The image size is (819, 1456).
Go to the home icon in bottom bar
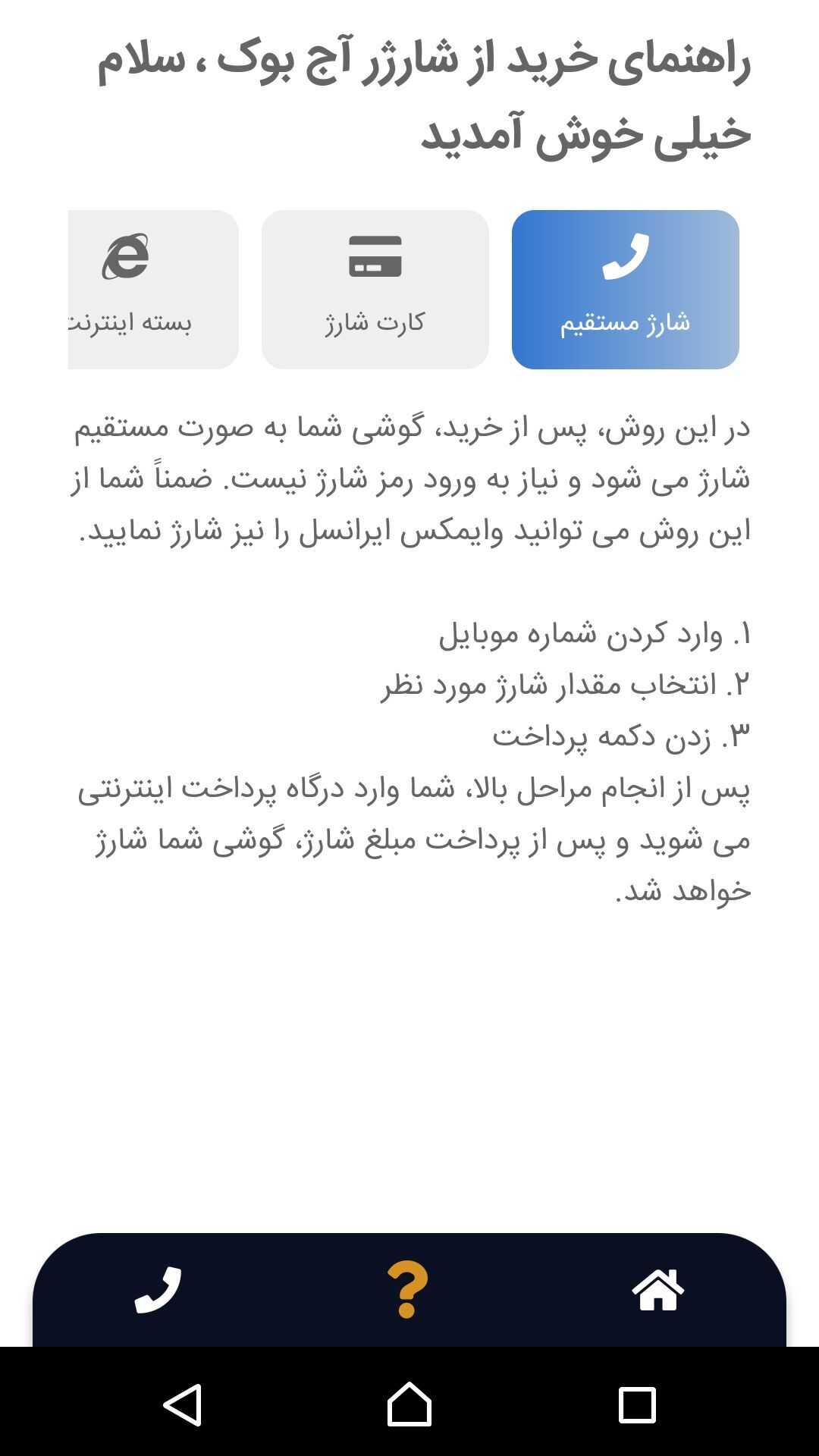pyautogui.click(x=657, y=1290)
